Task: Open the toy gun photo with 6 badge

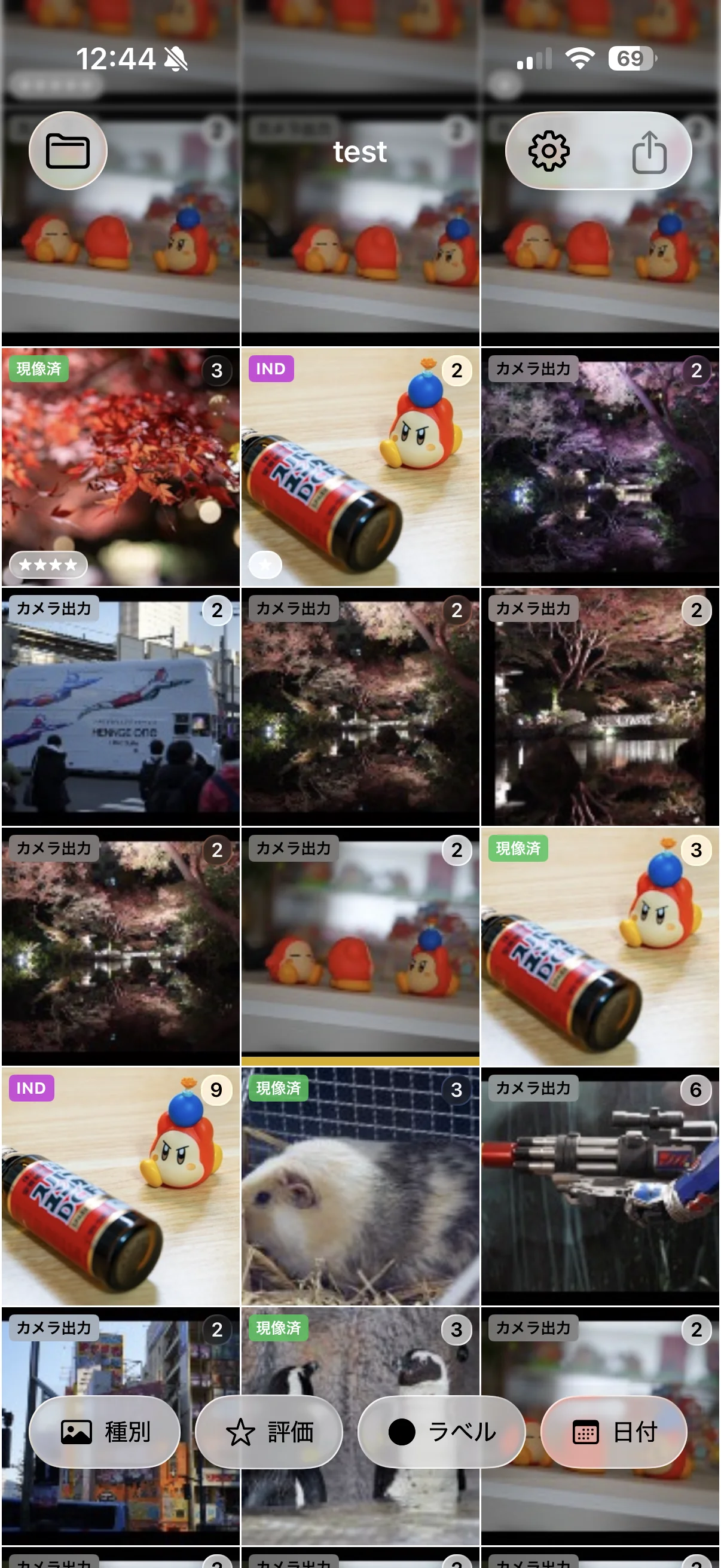Action: point(600,1186)
